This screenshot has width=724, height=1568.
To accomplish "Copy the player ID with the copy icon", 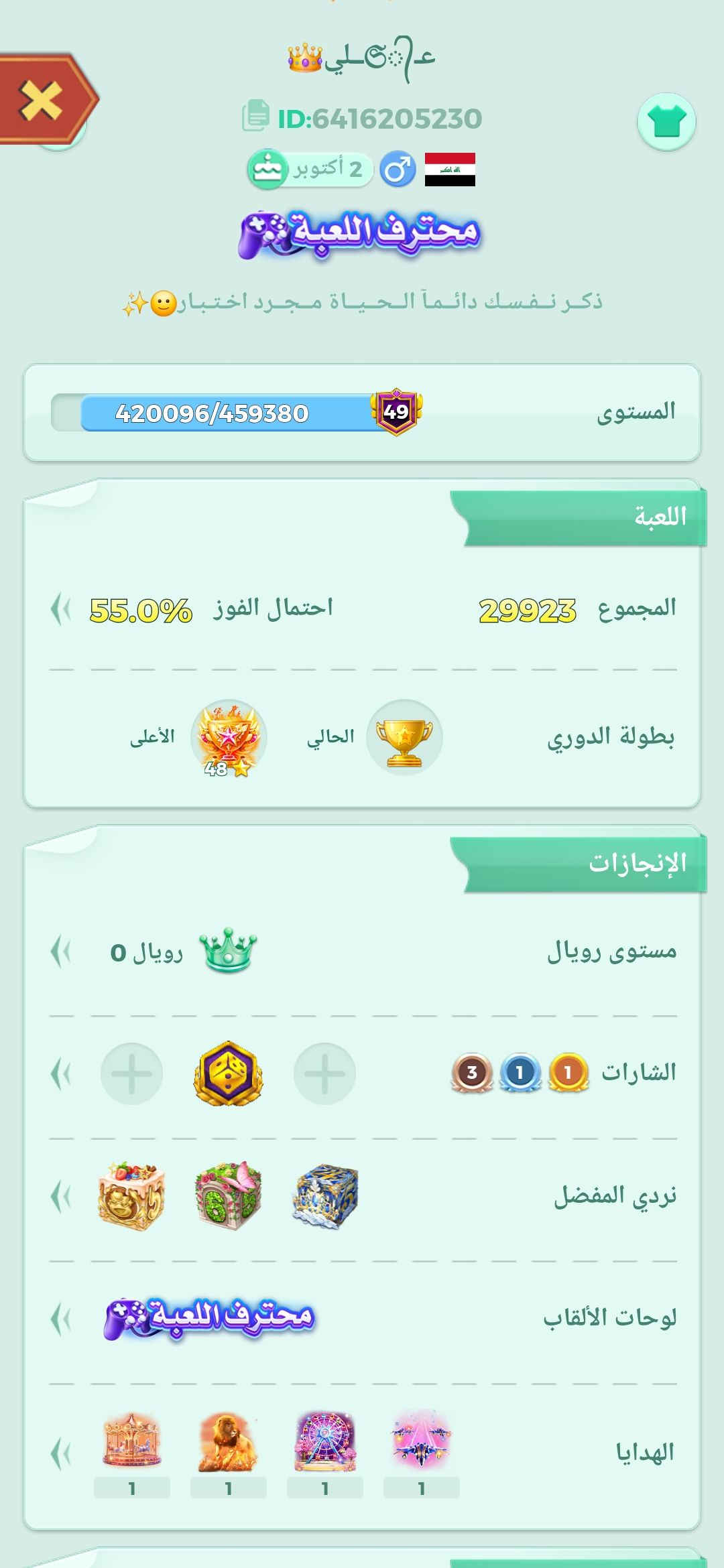I will point(256,116).
